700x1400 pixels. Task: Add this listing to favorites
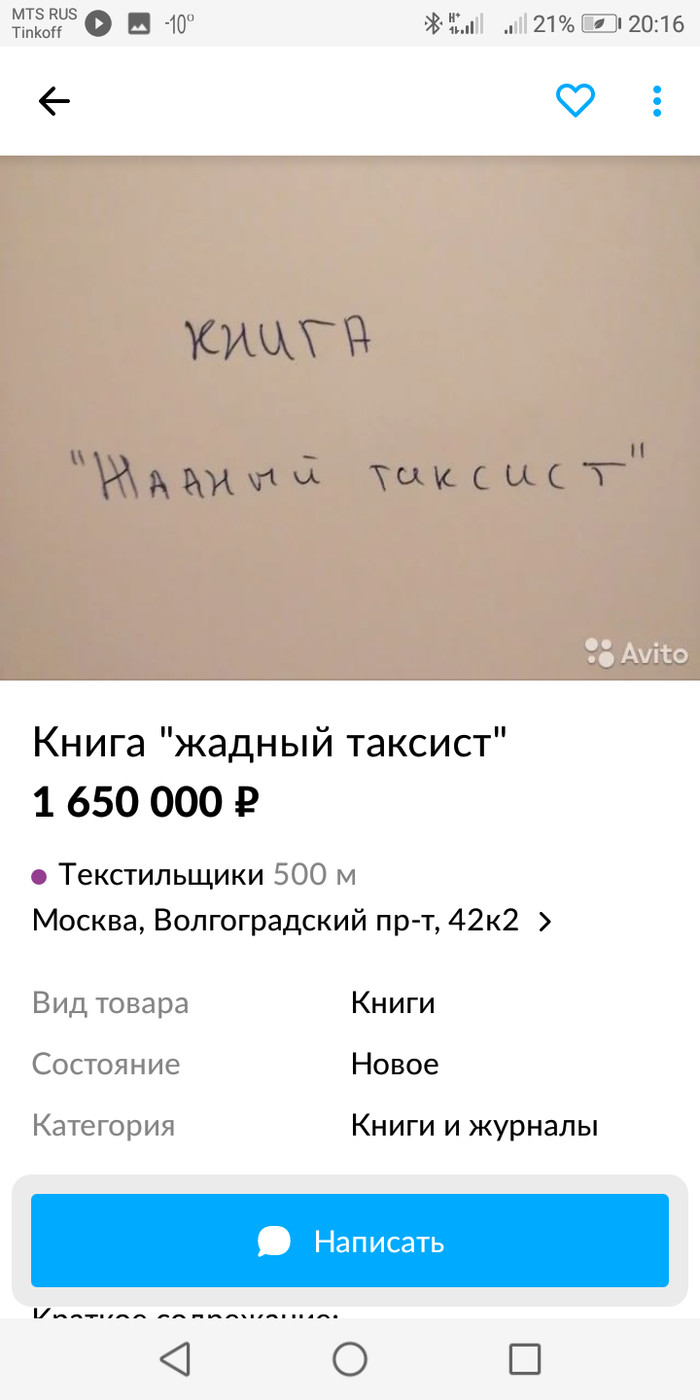point(575,101)
